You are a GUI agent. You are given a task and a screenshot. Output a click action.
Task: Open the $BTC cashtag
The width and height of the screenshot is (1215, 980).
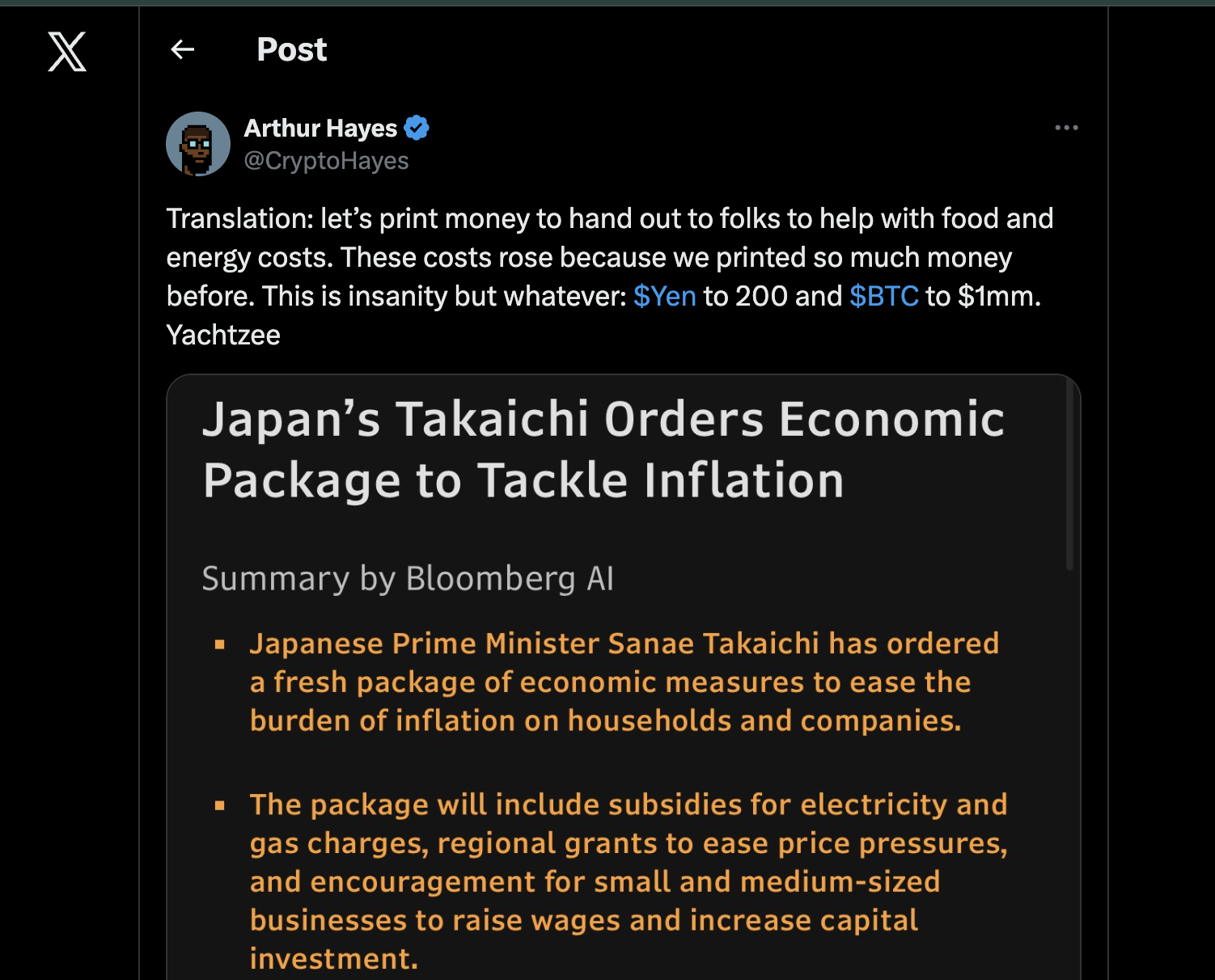[x=883, y=297]
